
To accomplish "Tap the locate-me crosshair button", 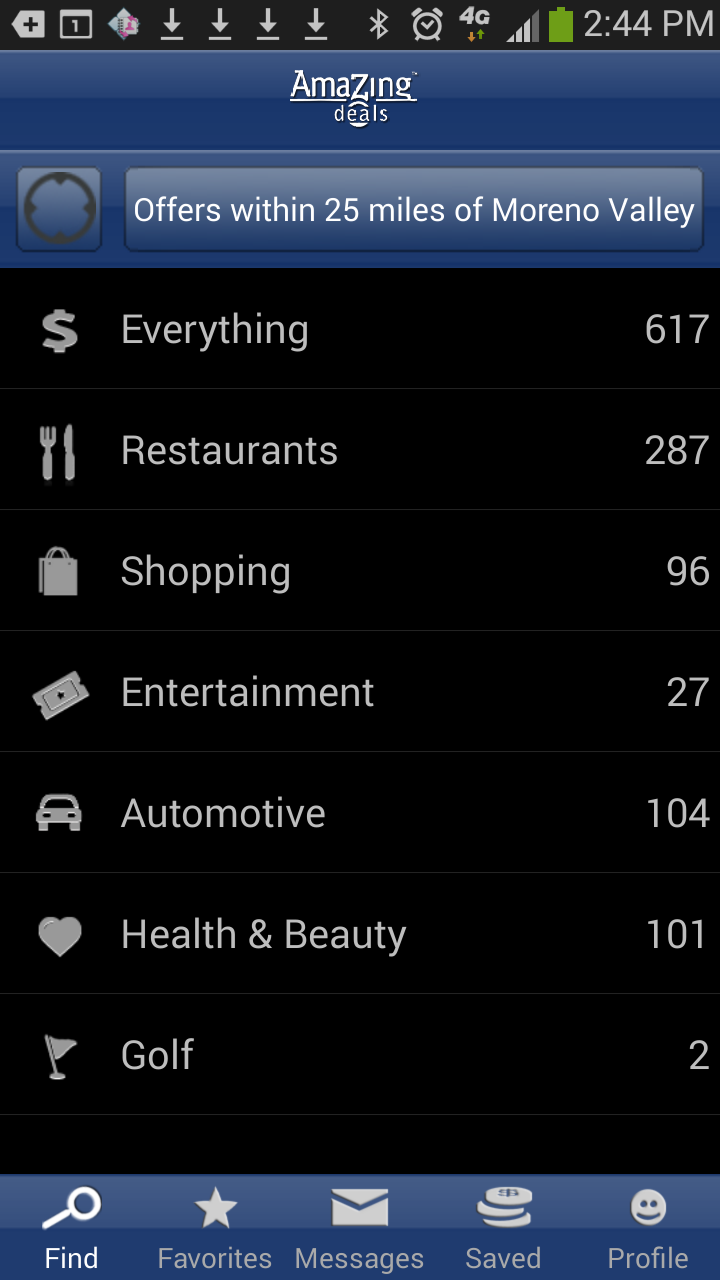I will (x=59, y=209).
